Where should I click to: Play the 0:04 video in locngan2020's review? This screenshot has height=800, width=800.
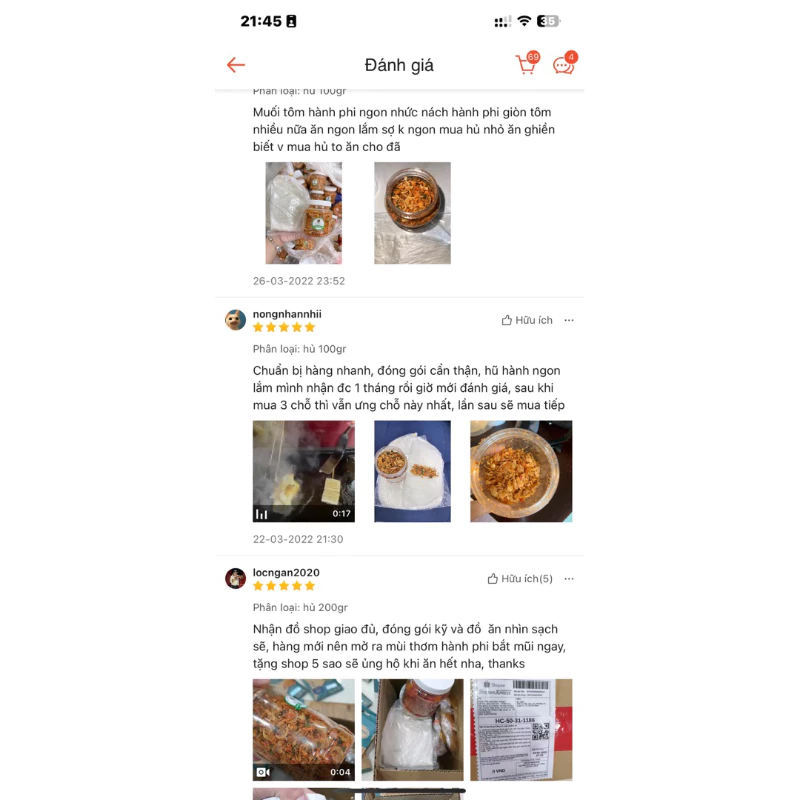(303, 730)
